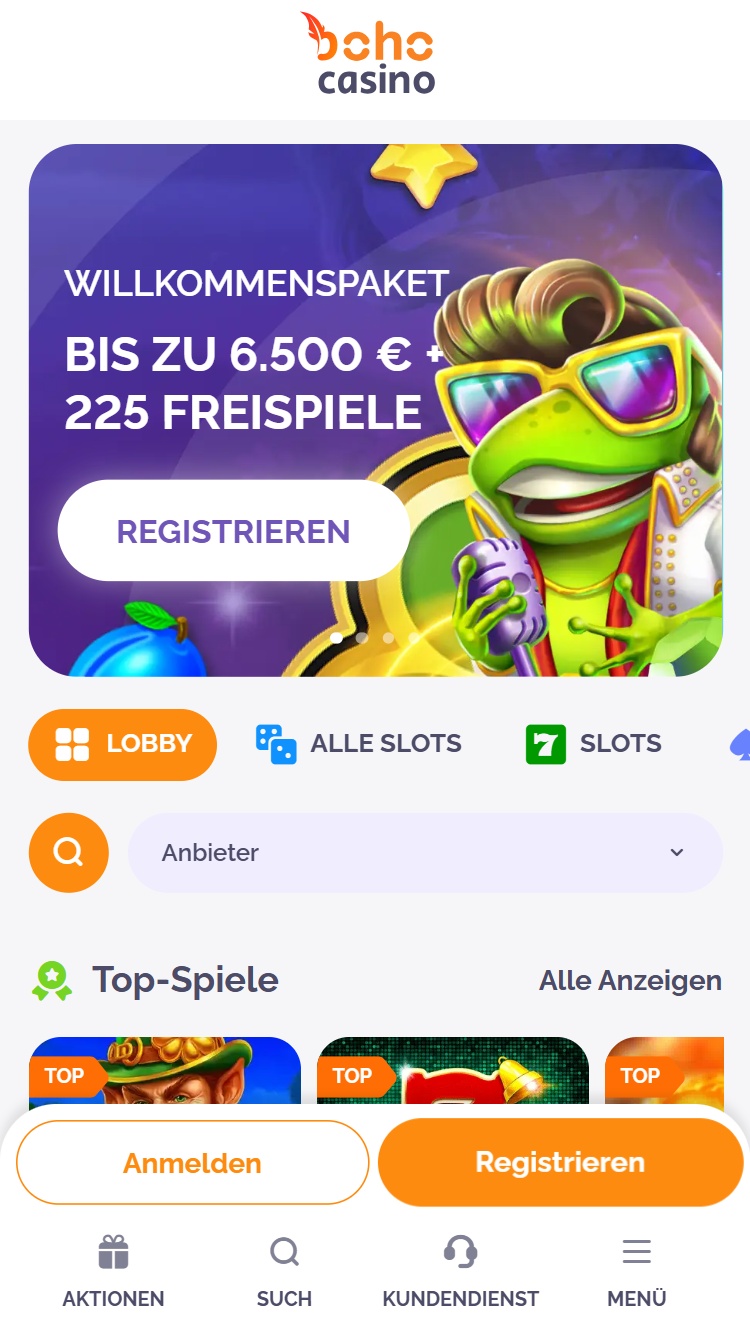Open the Anbieter provider dropdown
Viewport: 750px width, 1334px height.
coord(424,852)
